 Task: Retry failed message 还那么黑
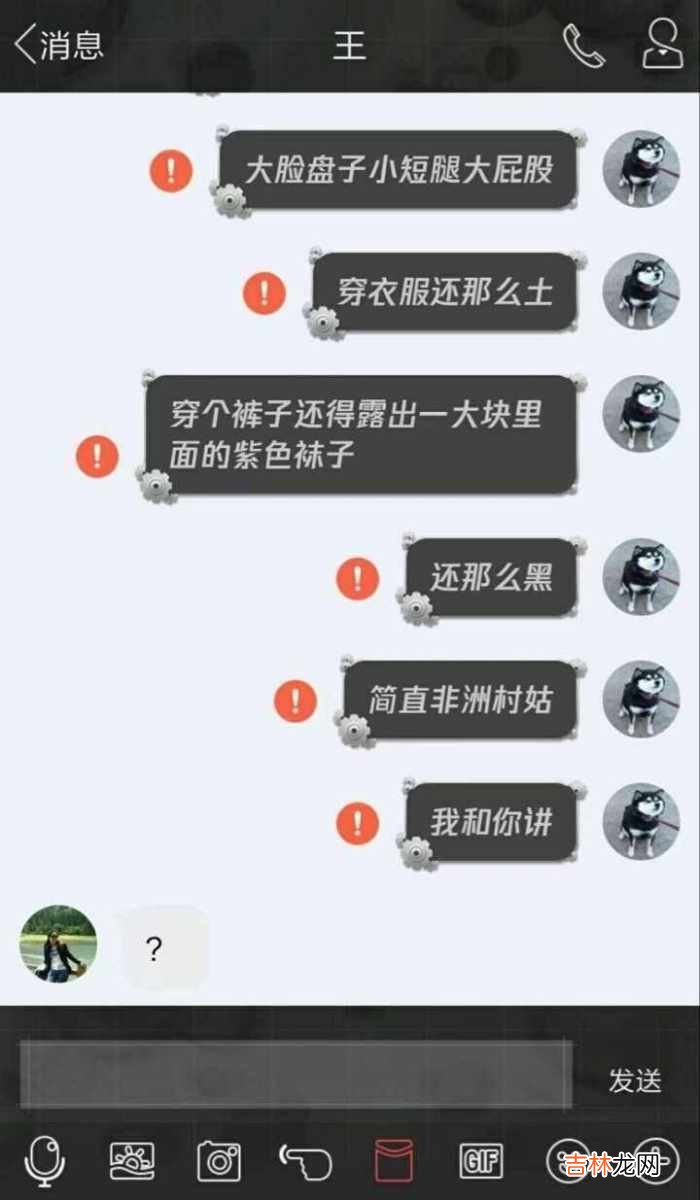[x=358, y=577]
